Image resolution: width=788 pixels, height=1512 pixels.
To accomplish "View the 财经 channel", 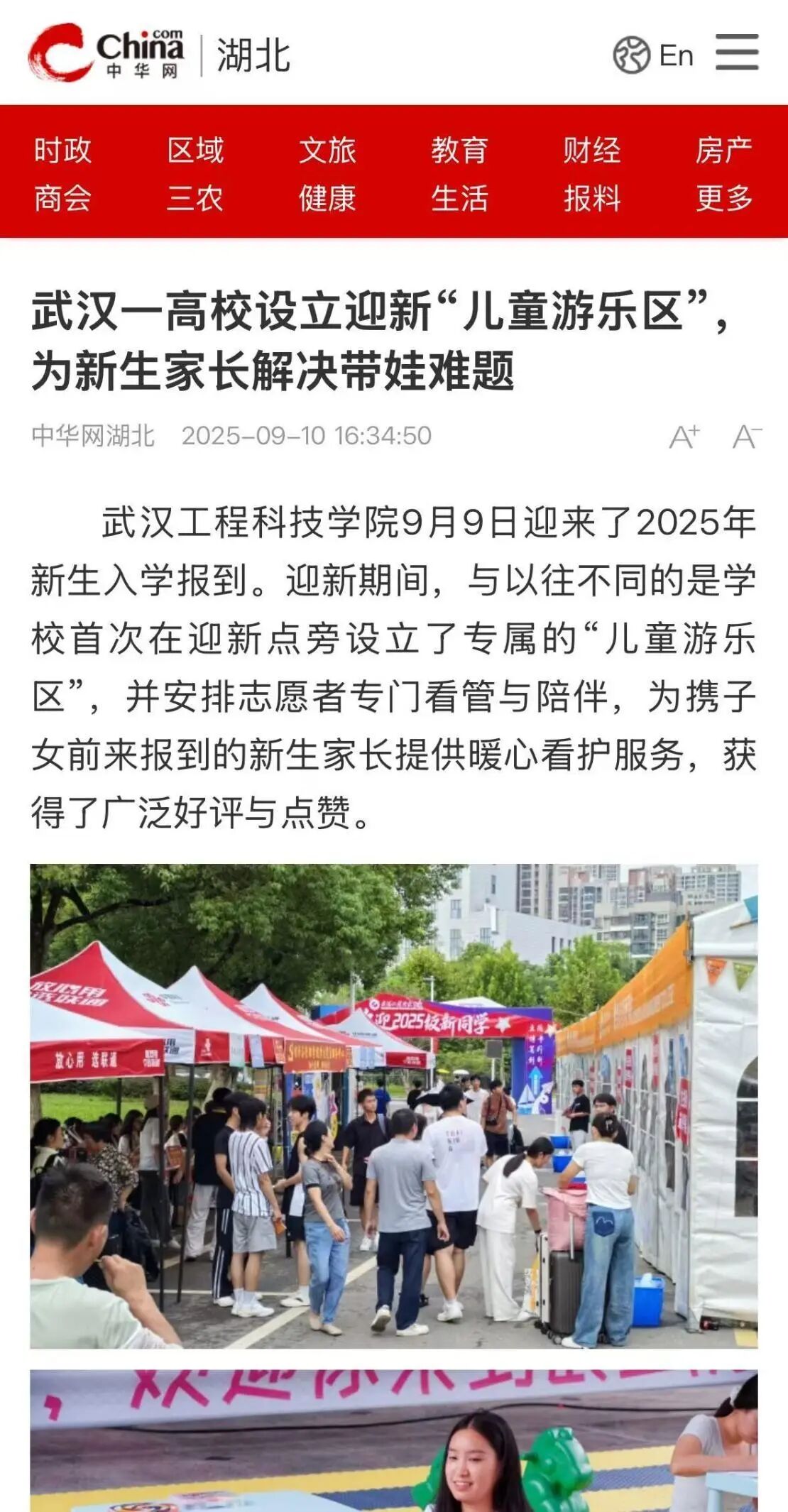I will [x=591, y=150].
